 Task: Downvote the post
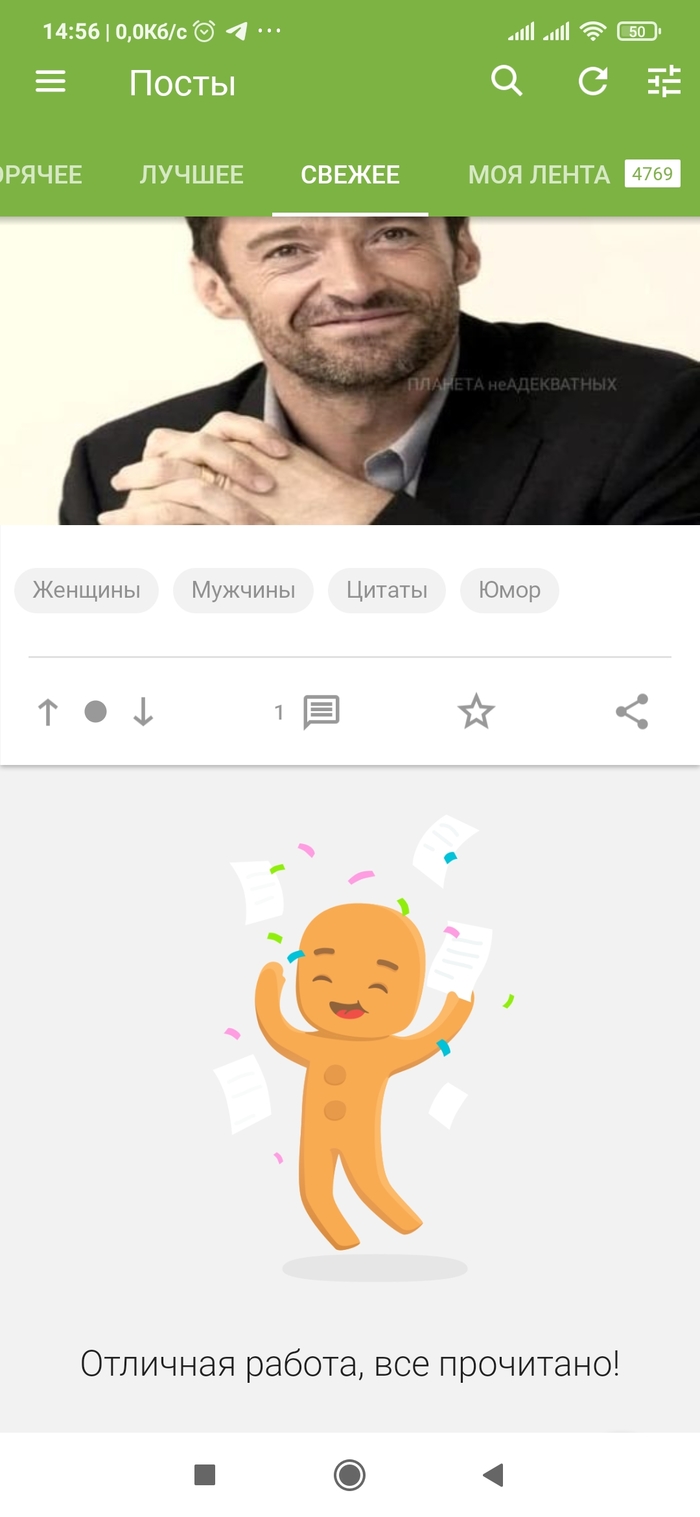click(143, 712)
